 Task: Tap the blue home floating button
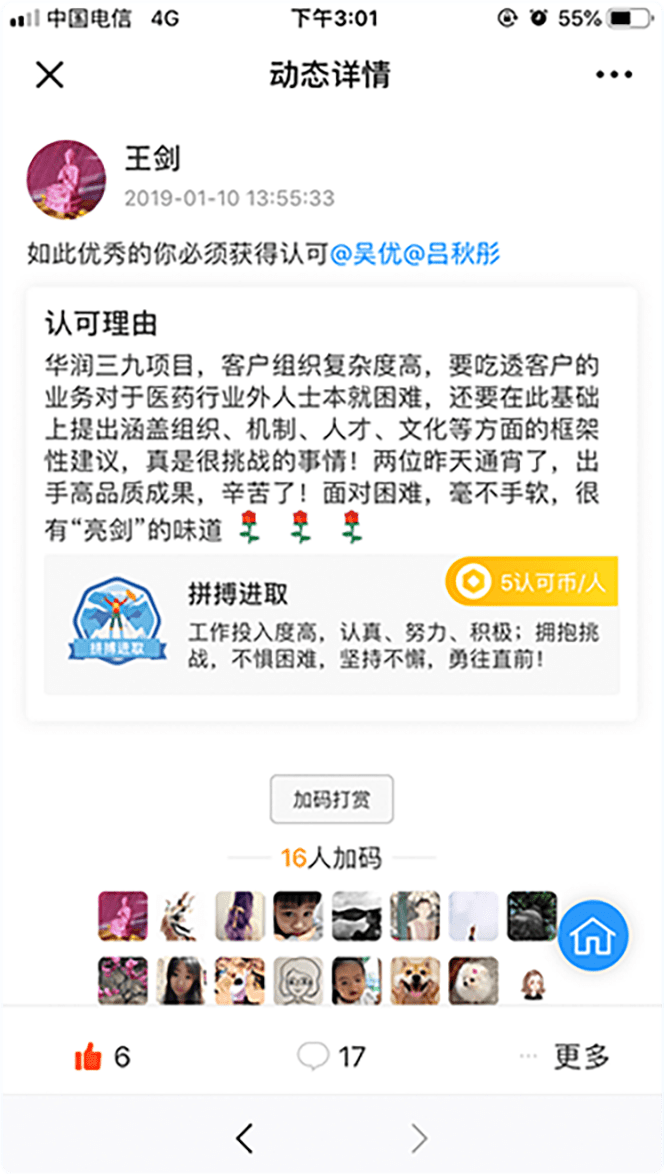coord(592,937)
